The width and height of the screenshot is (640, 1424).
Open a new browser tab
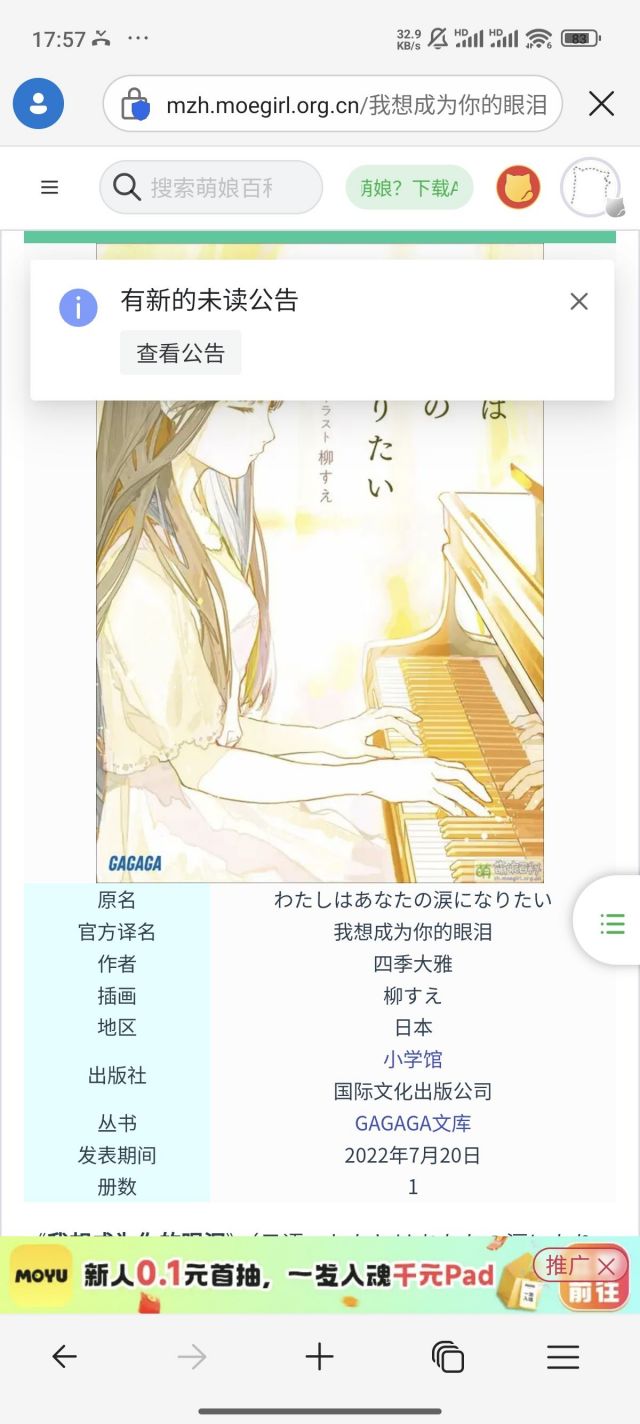tap(319, 1356)
